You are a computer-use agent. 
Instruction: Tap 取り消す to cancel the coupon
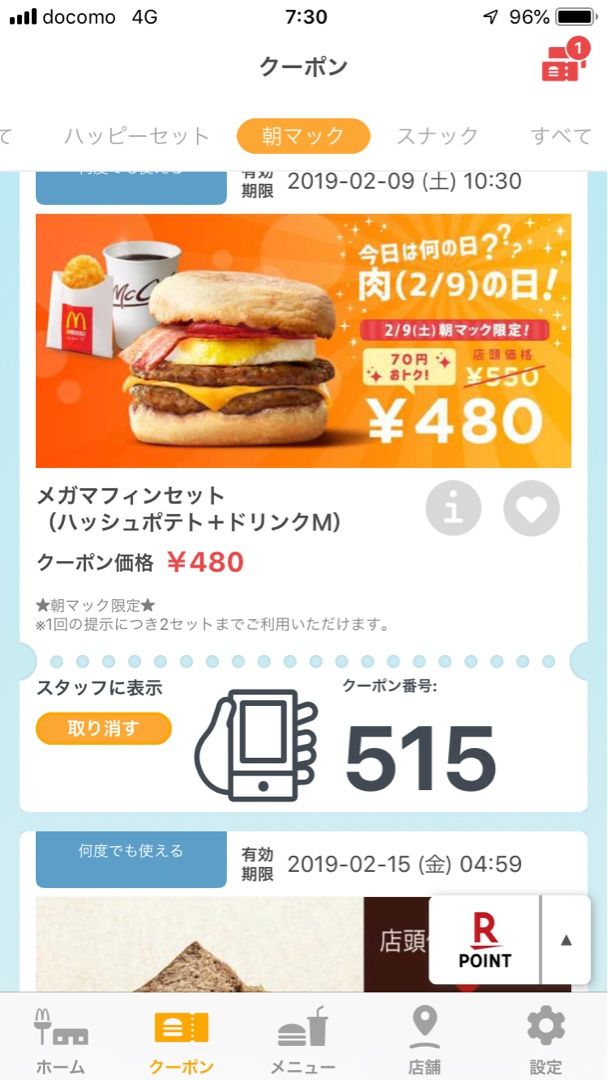pos(103,728)
